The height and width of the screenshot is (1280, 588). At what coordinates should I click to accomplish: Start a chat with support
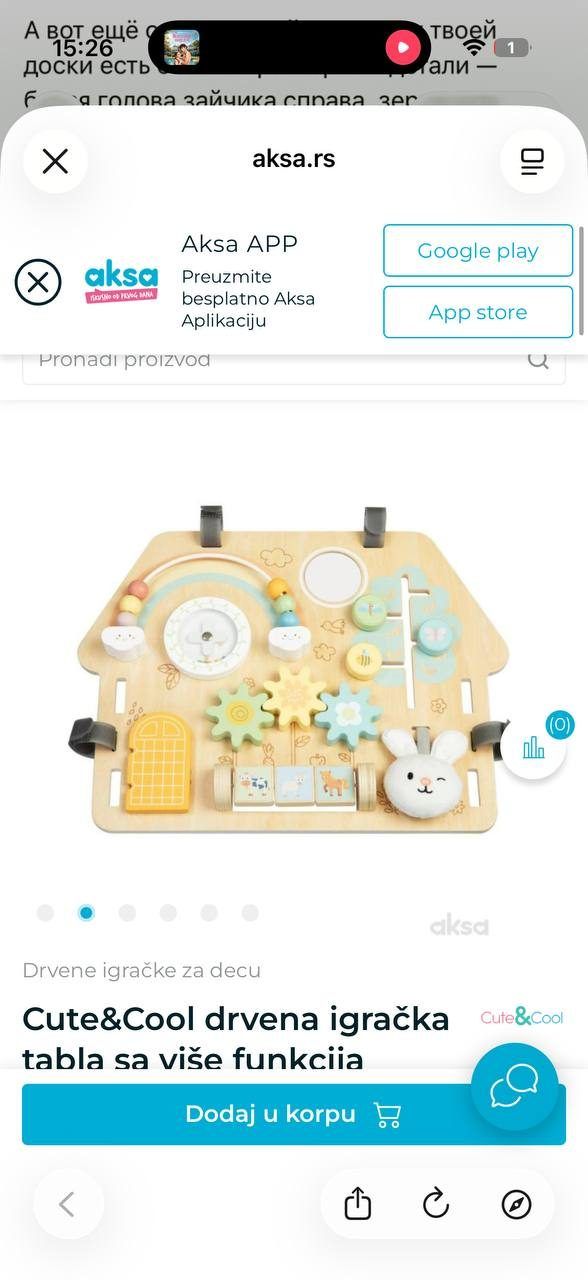tap(515, 1087)
